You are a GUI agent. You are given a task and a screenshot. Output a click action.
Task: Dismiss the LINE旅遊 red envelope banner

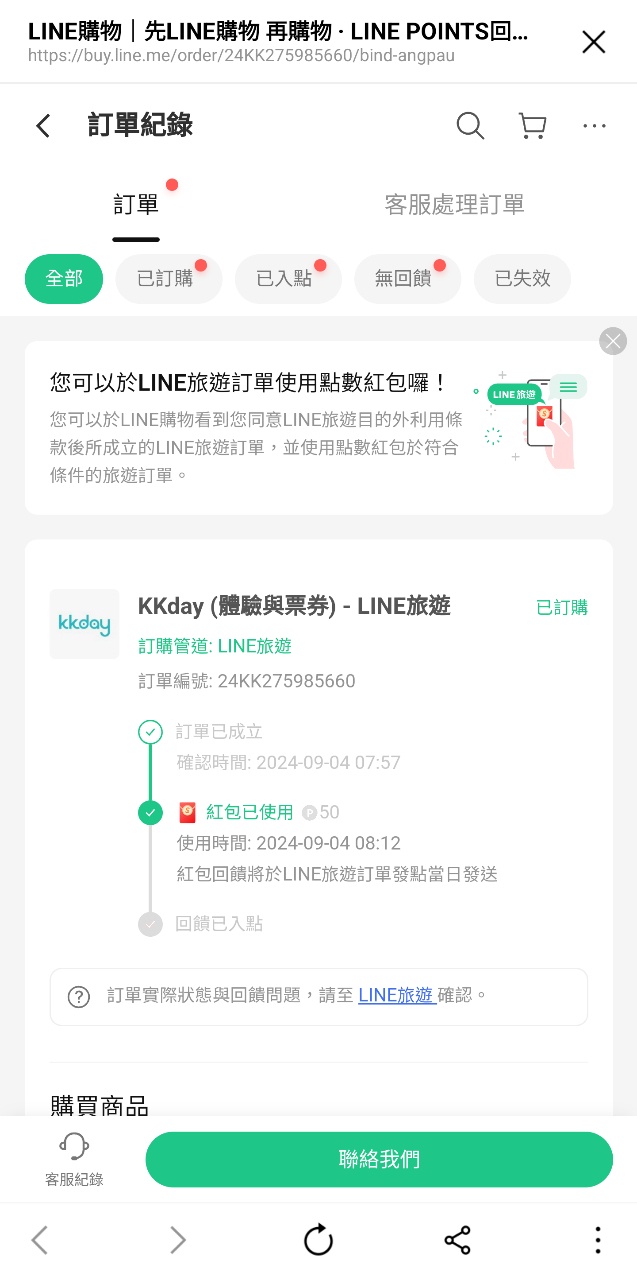coord(613,341)
